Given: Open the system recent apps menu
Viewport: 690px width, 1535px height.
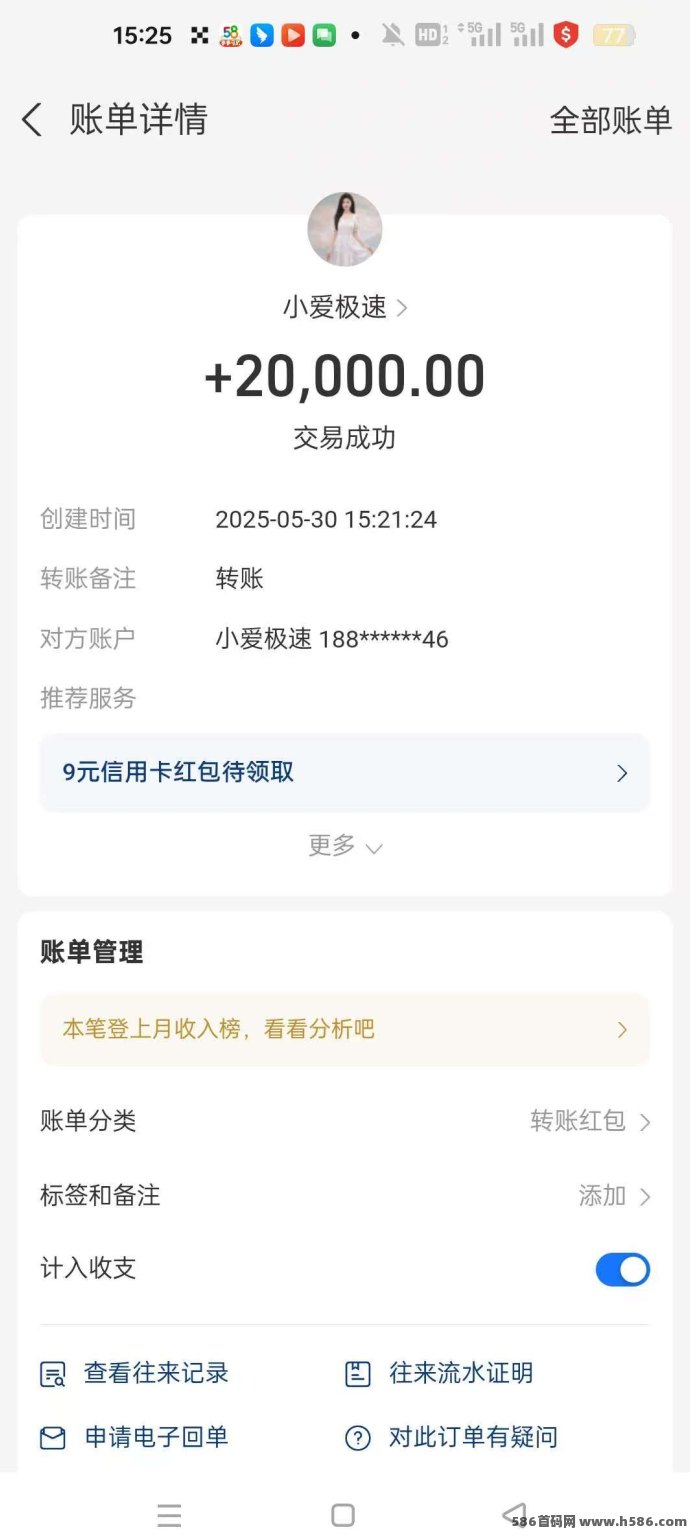Looking at the screenshot, I should (x=169, y=1514).
